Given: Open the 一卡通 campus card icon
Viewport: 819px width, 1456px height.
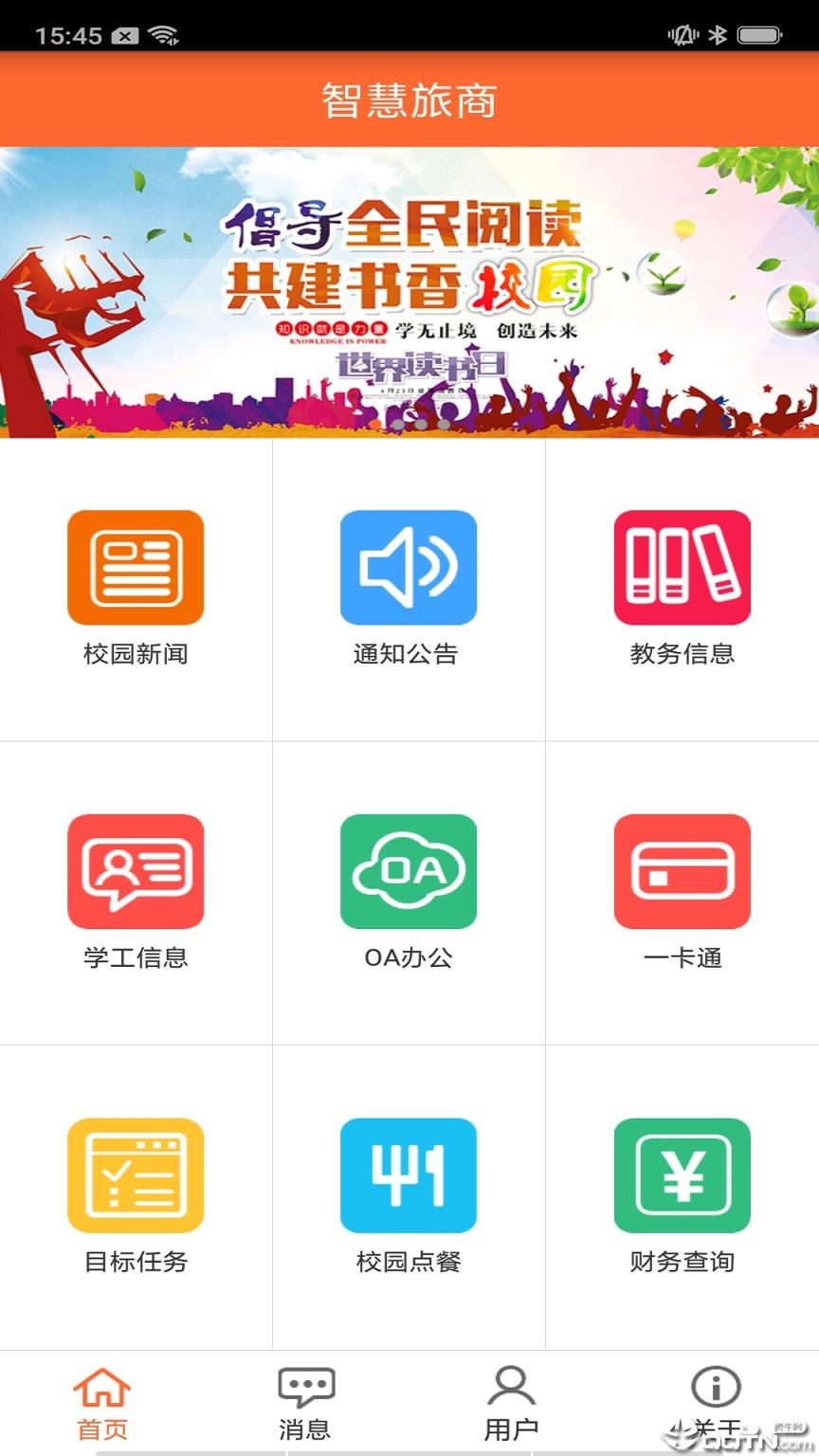Looking at the screenshot, I should tap(682, 871).
